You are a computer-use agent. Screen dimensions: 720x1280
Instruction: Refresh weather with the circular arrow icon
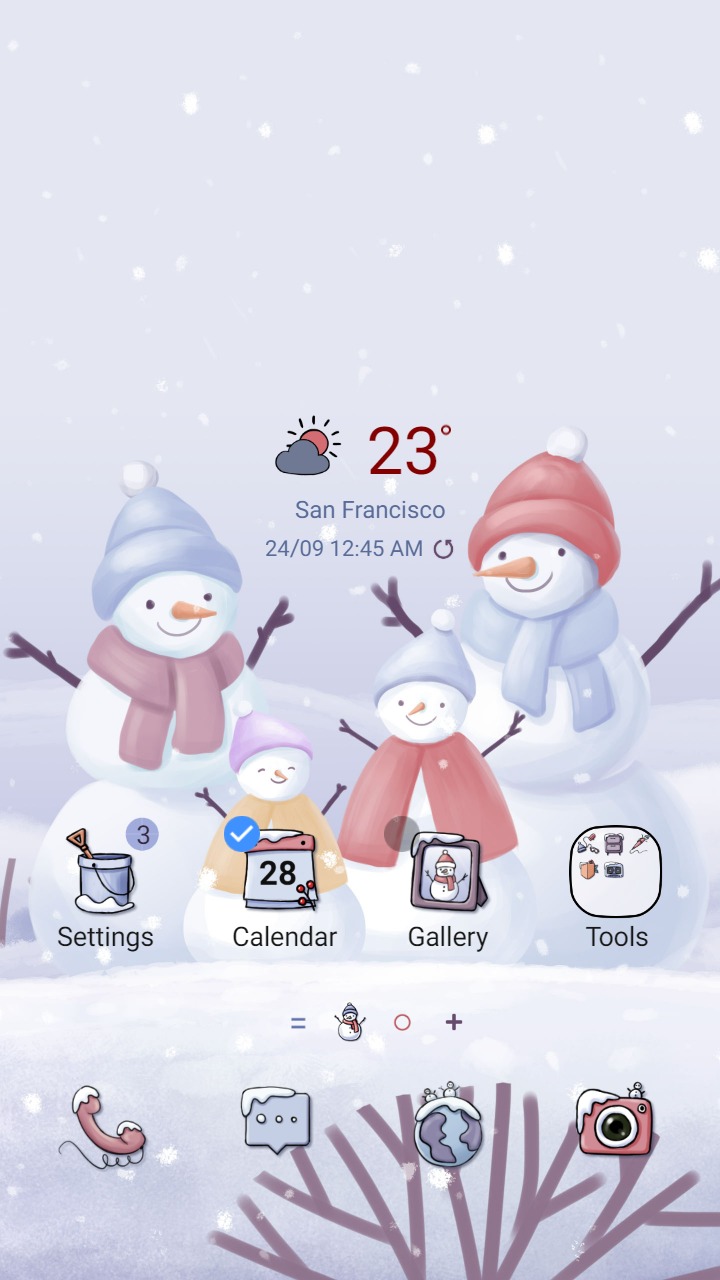pyautogui.click(x=443, y=548)
